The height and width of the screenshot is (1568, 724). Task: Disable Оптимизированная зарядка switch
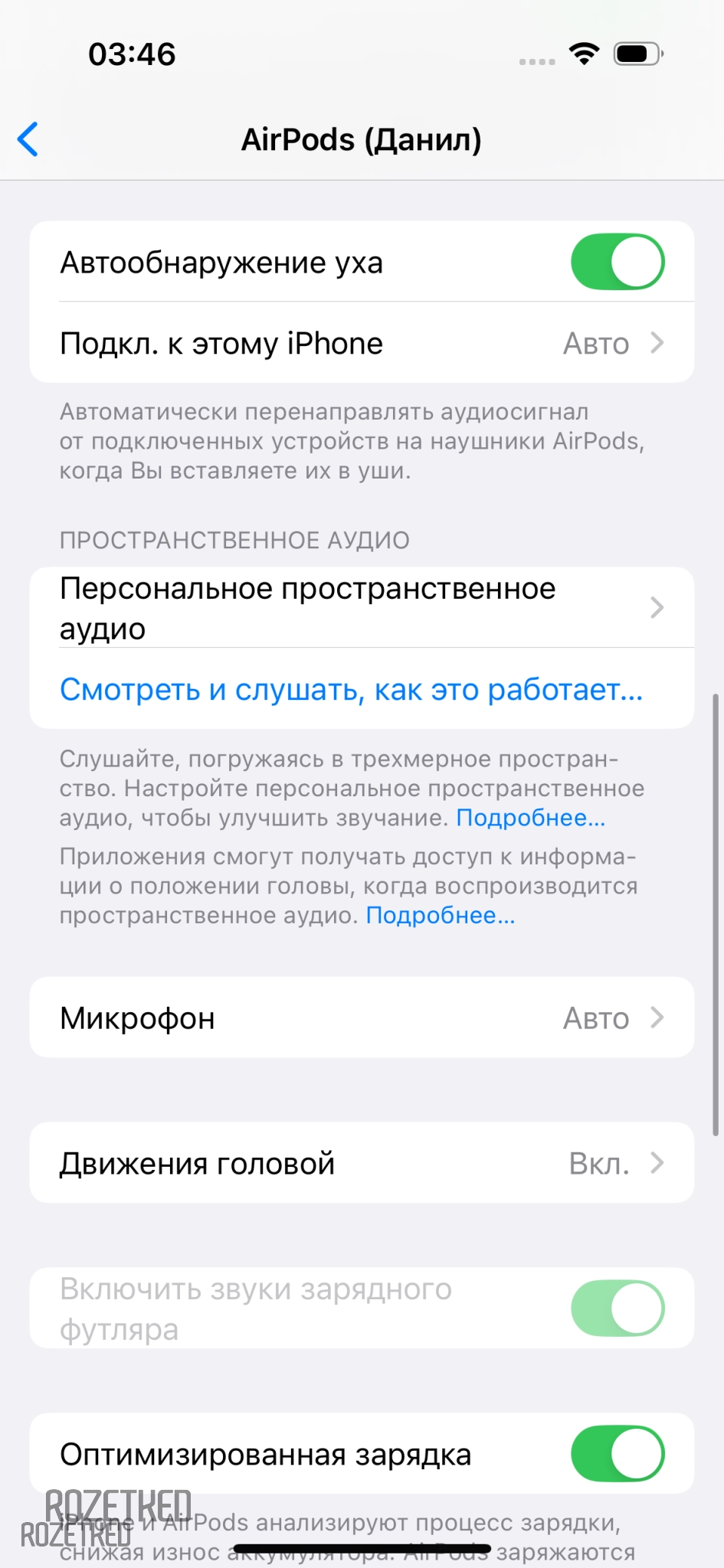(617, 1453)
